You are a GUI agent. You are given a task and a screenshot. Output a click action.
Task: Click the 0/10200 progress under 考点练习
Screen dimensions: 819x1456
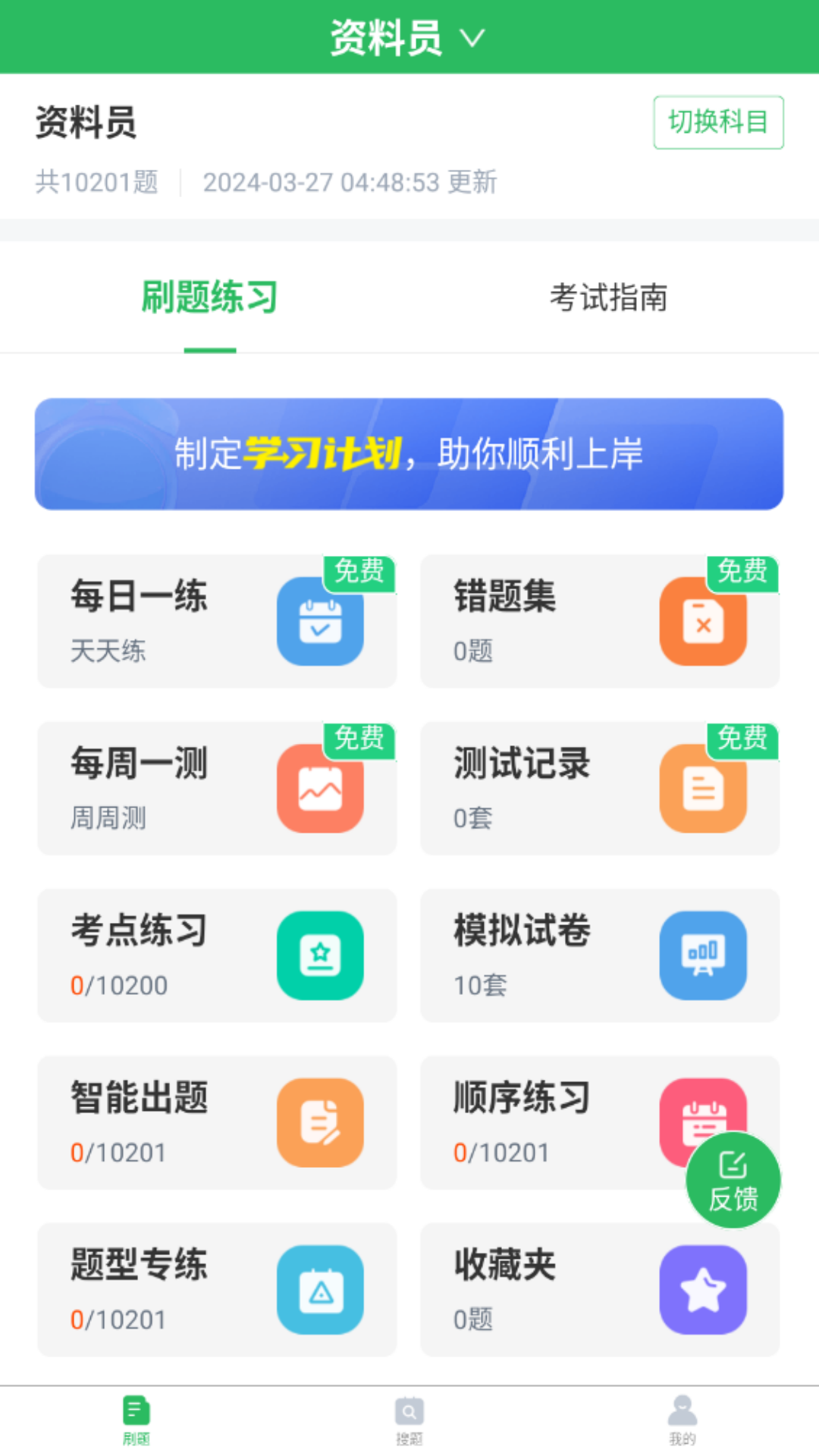118,985
